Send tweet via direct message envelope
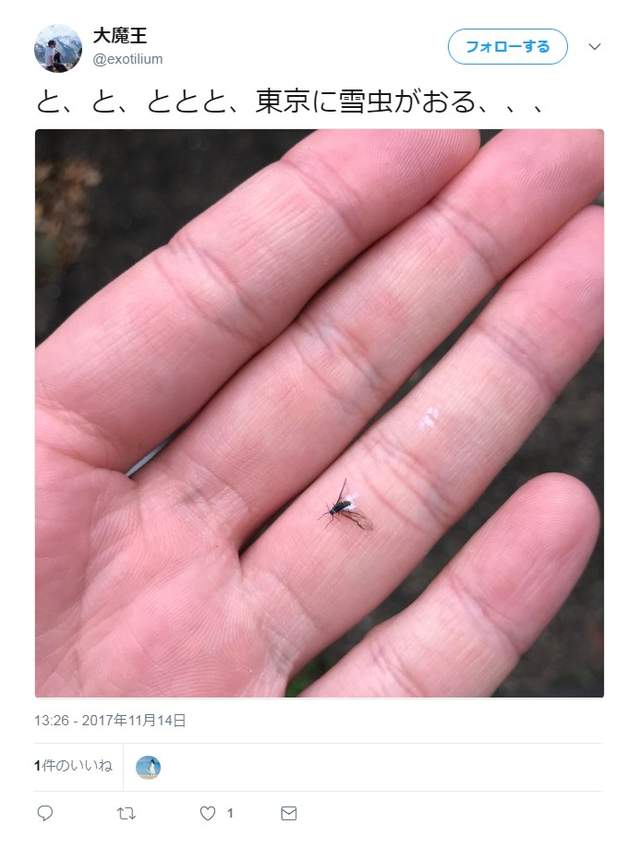The height and width of the screenshot is (848, 640). (x=289, y=813)
